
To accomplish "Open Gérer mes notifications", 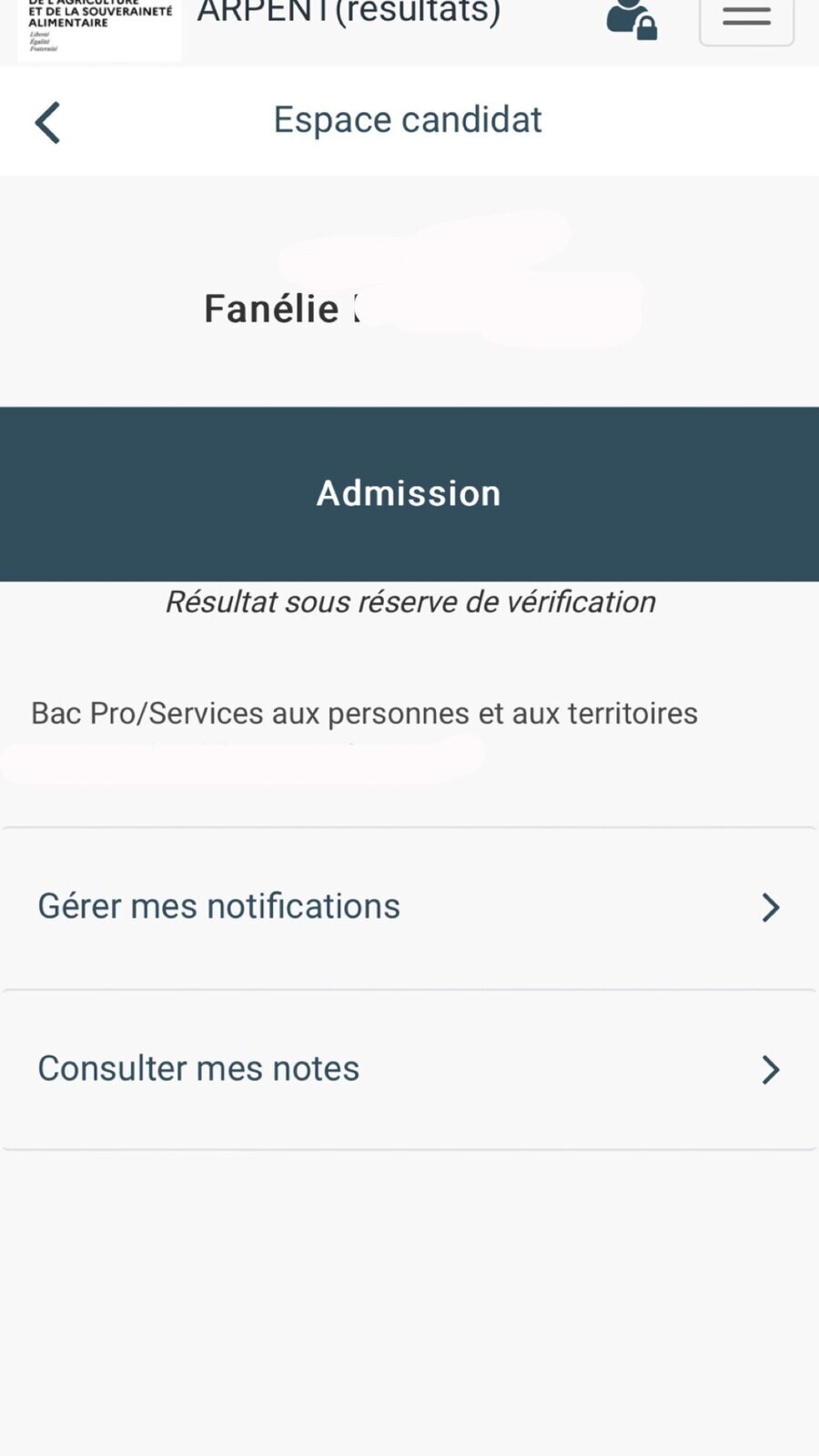I will 409,907.
